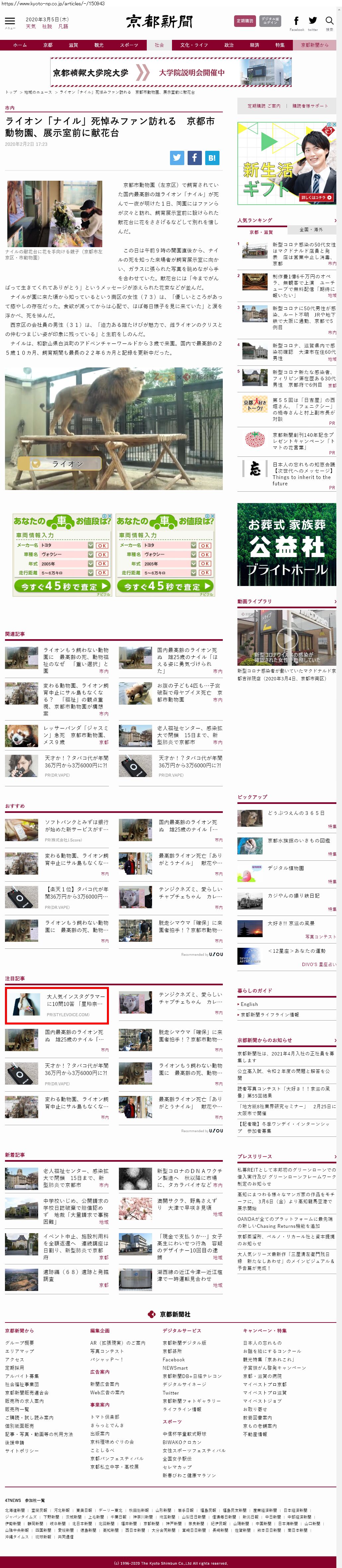Share the article on Facebook
This screenshot has width=342, height=1568.
point(194,158)
